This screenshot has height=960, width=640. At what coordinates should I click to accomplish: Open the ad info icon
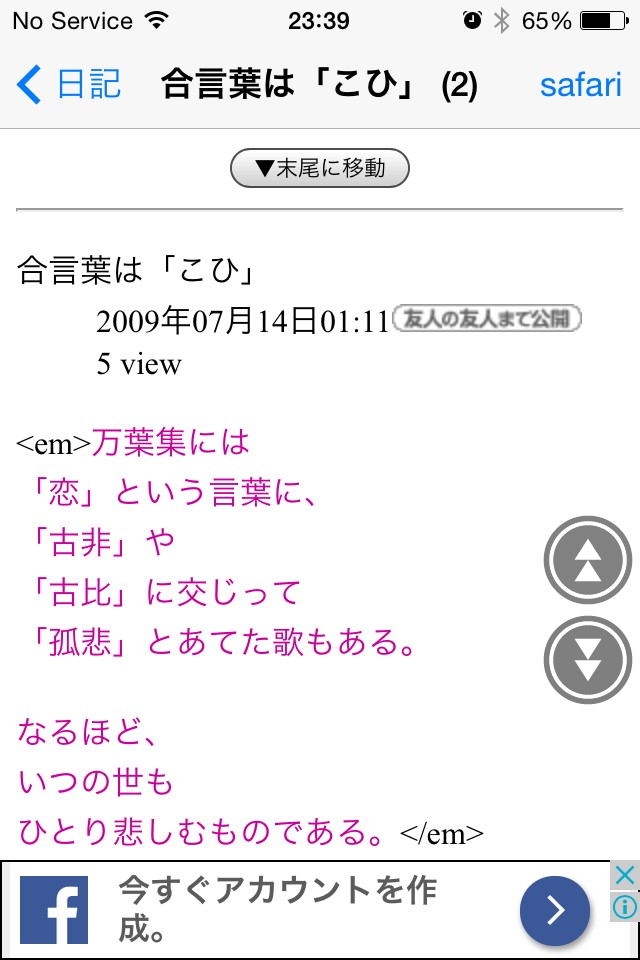coord(624,906)
